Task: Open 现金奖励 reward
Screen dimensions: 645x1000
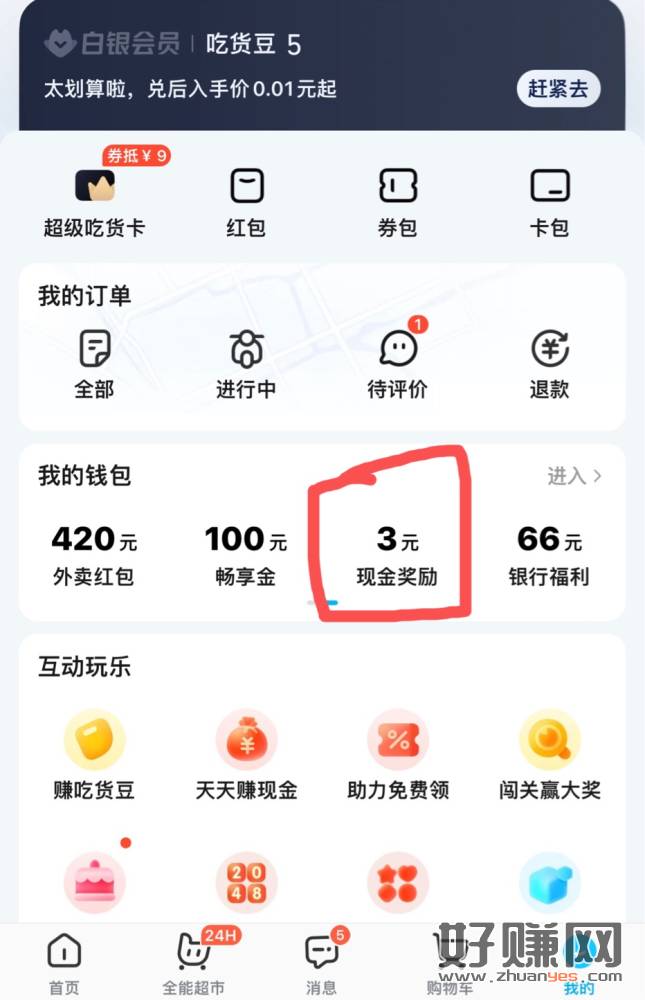Action: coord(397,555)
